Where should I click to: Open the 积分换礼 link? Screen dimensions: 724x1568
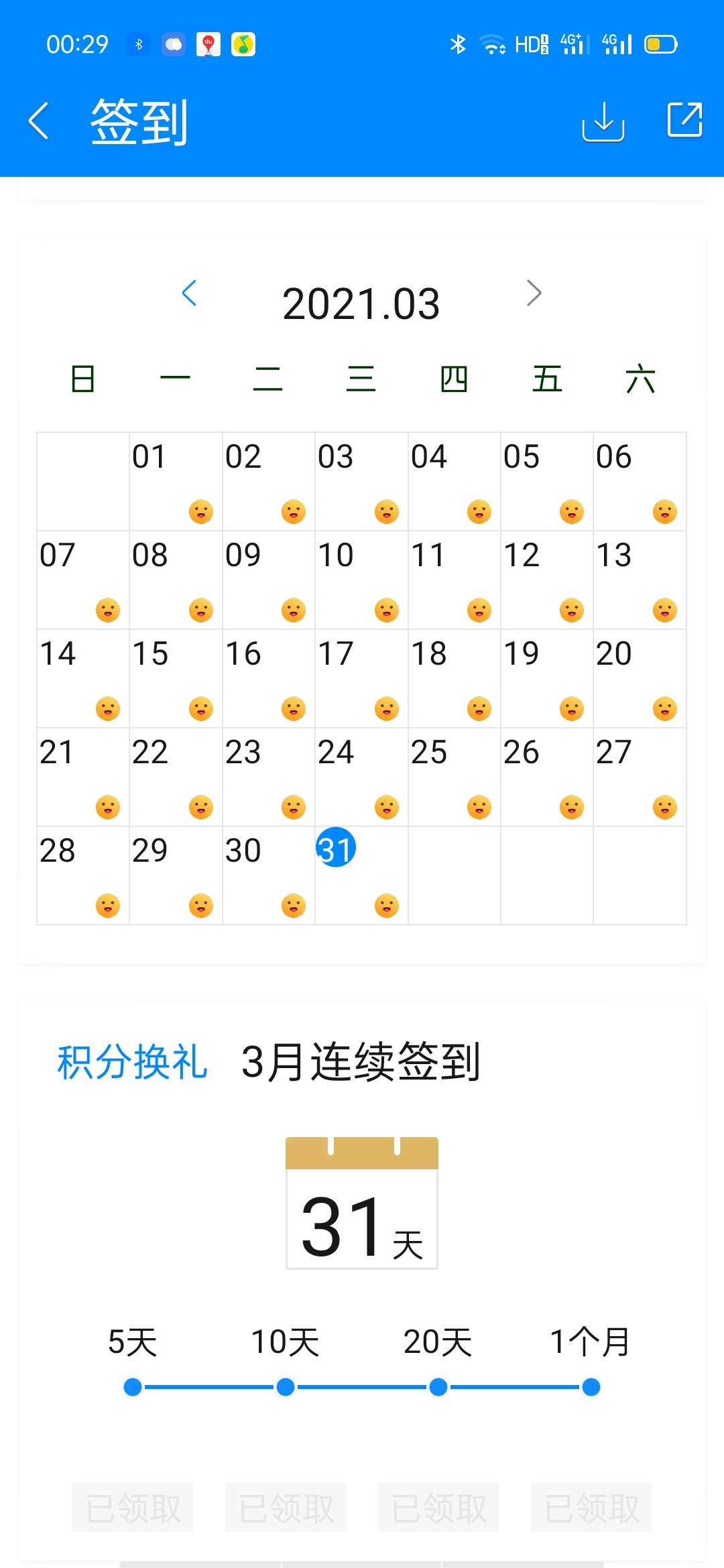click(x=132, y=1062)
